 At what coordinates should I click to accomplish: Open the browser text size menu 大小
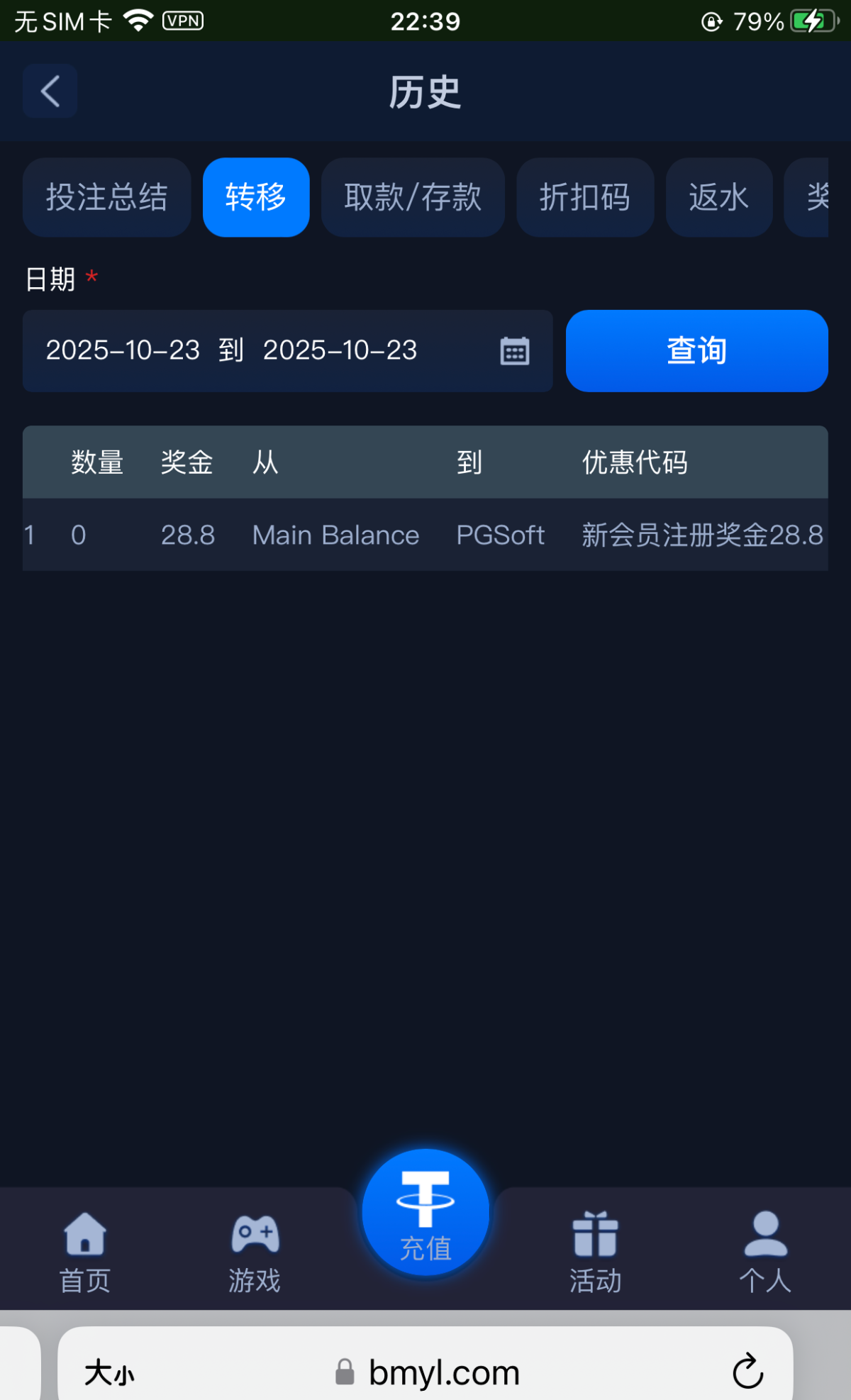[109, 1373]
